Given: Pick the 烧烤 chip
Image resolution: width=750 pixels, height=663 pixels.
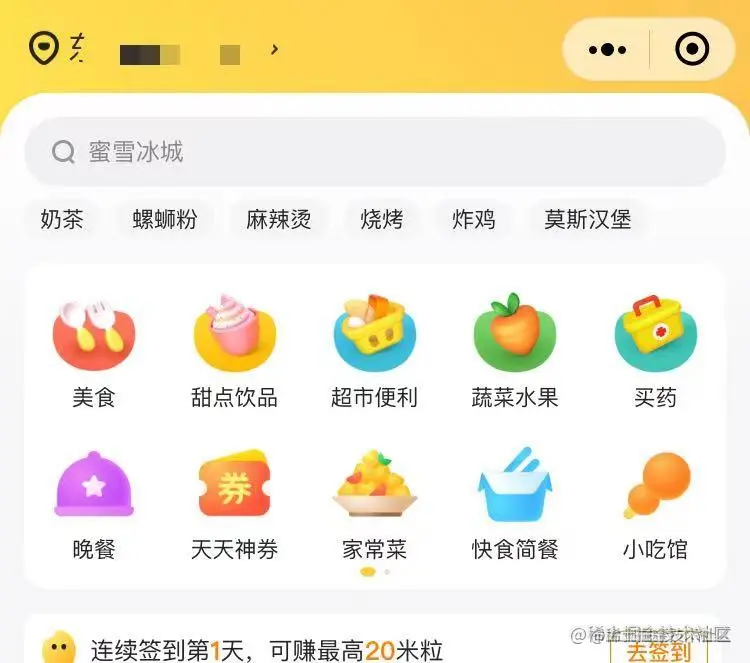Looking at the screenshot, I should (x=382, y=219).
